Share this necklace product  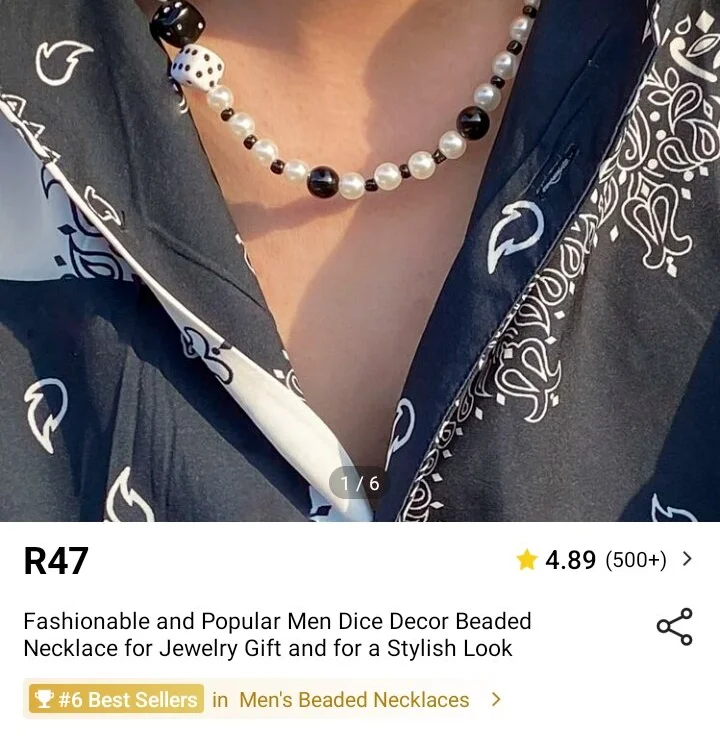[674, 626]
